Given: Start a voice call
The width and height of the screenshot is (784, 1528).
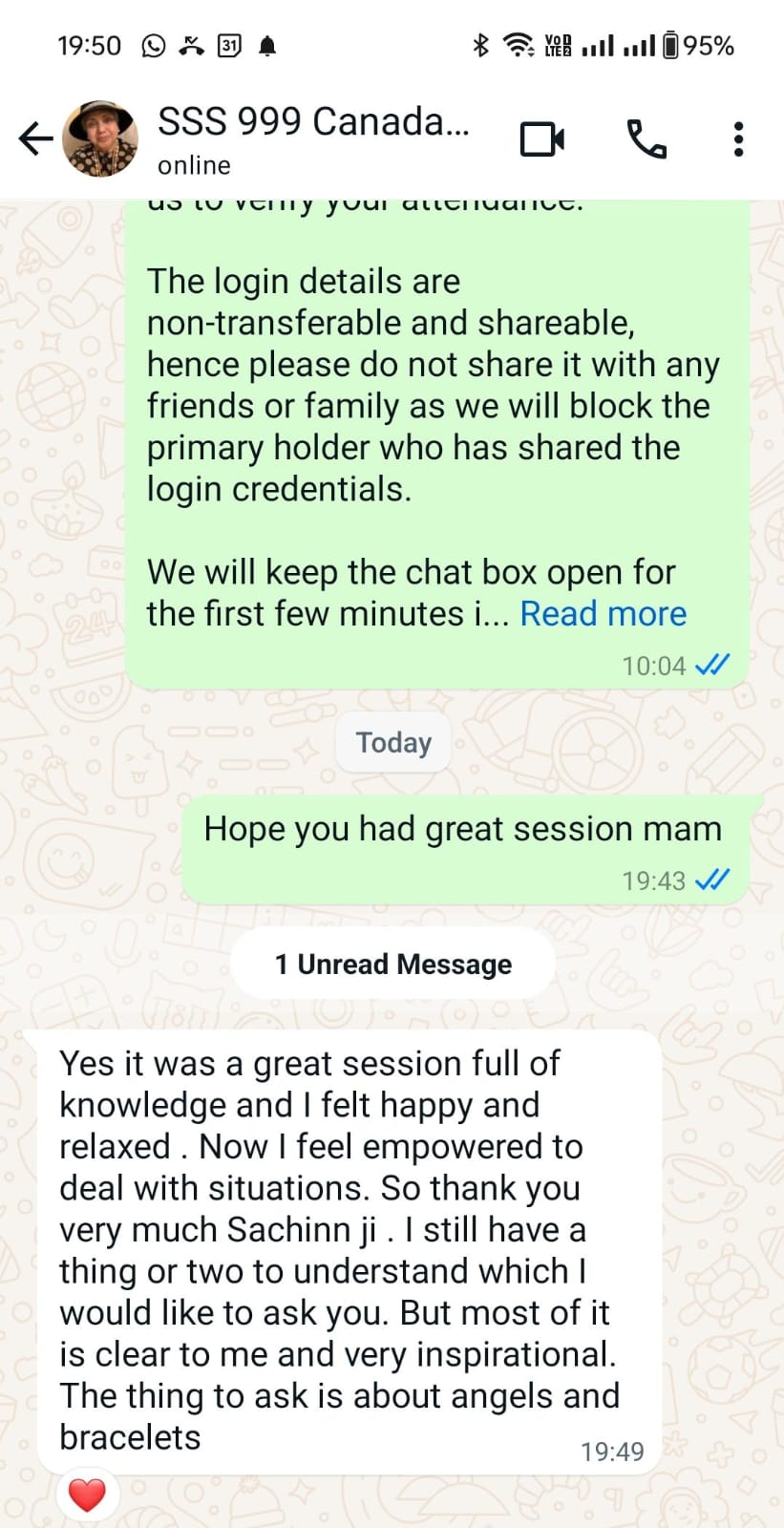Looking at the screenshot, I should pos(646,139).
